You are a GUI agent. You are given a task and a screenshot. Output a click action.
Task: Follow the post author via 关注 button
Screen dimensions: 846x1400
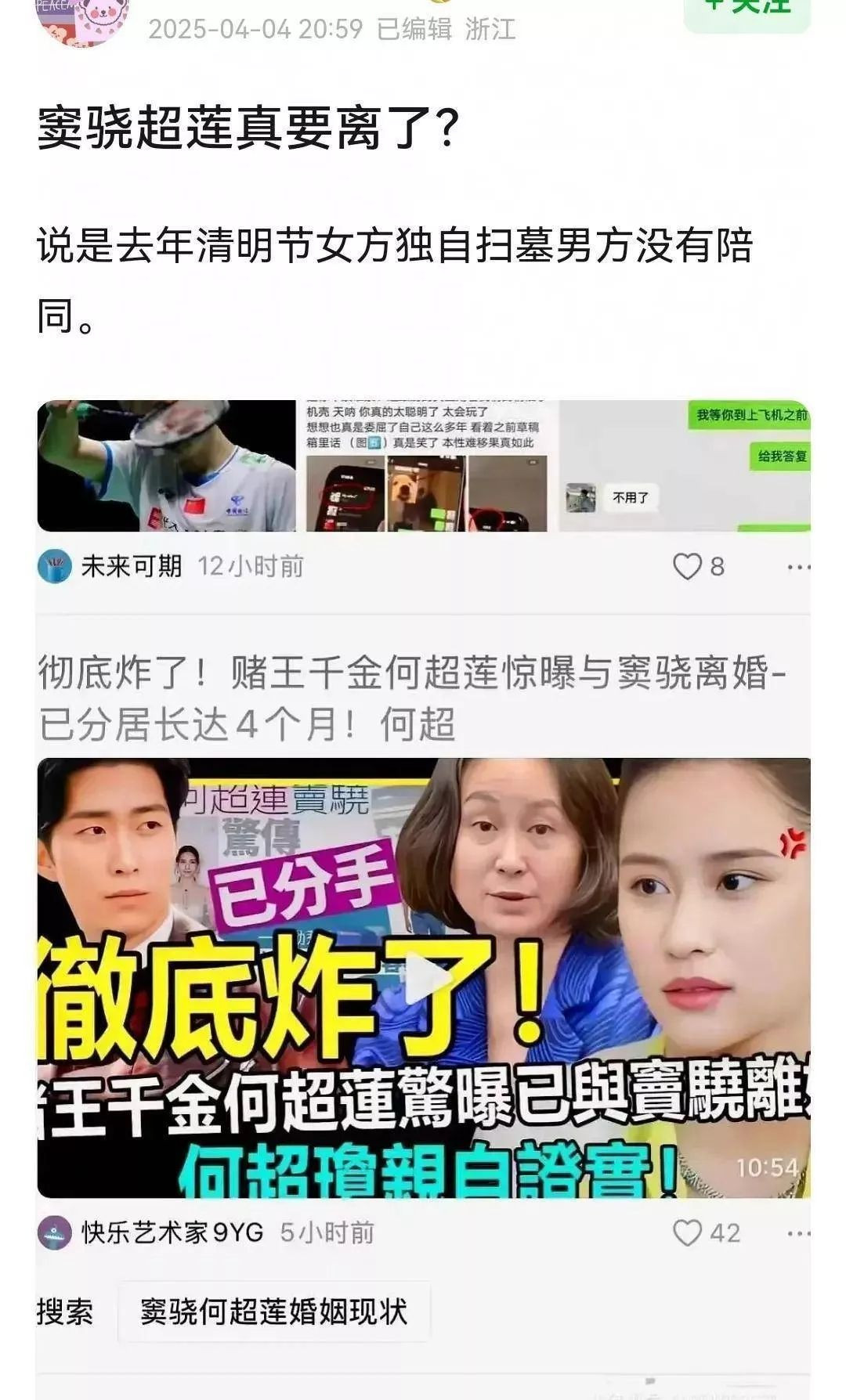click(746, 9)
